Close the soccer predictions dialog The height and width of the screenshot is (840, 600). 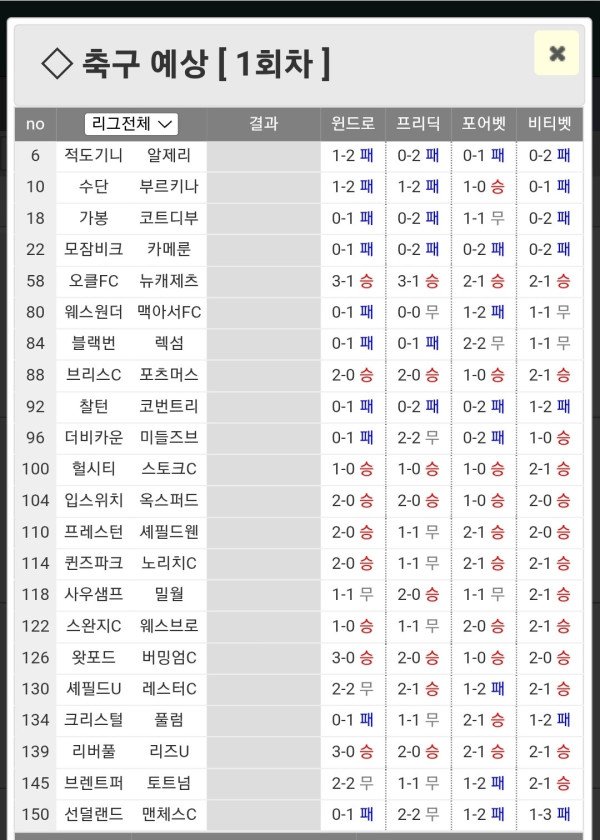click(556, 53)
